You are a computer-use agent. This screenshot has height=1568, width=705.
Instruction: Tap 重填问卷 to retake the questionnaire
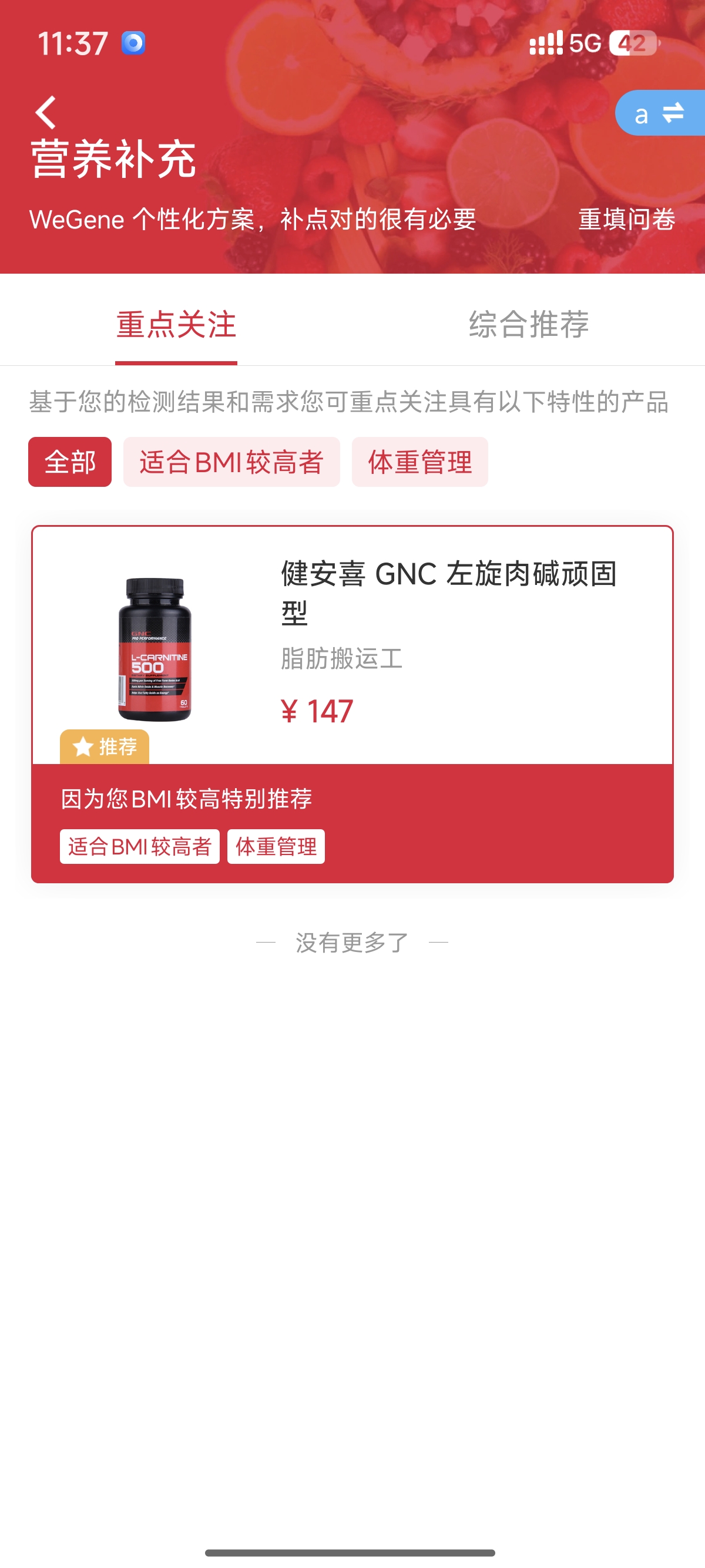pyautogui.click(x=626, y=220)
